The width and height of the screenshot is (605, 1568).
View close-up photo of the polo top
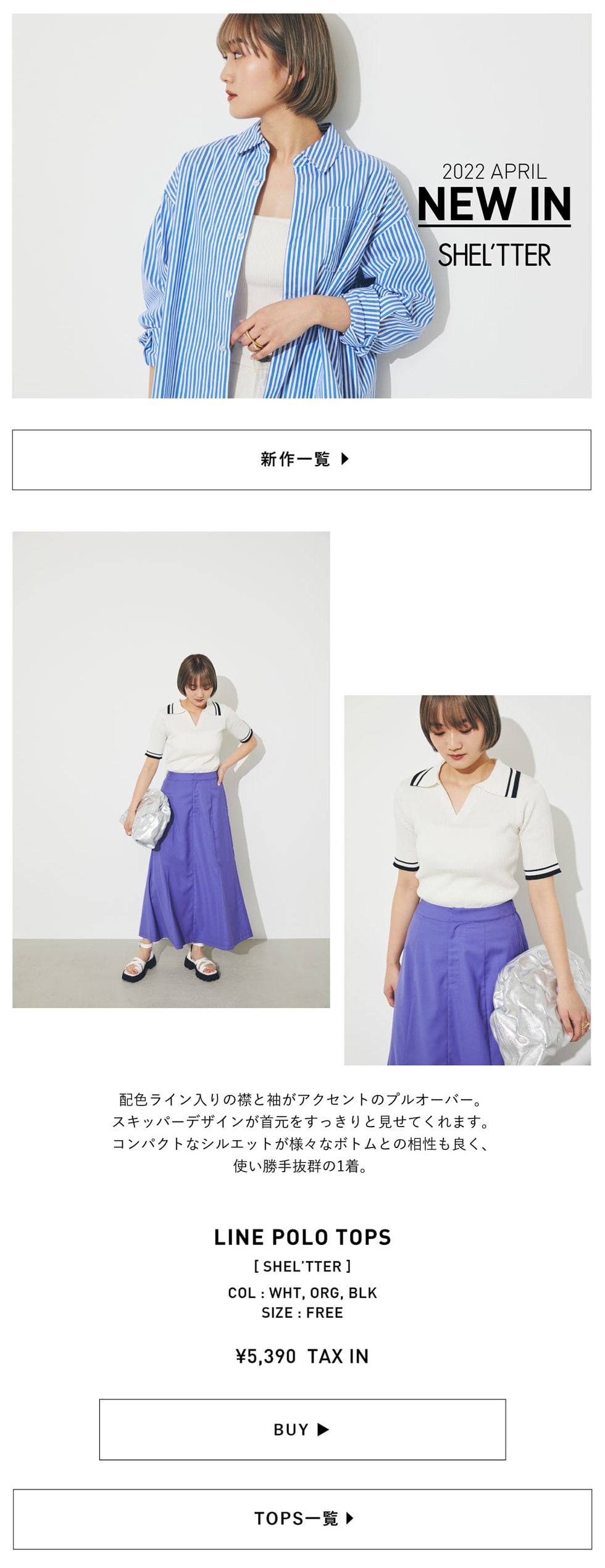tap(467, 879)
